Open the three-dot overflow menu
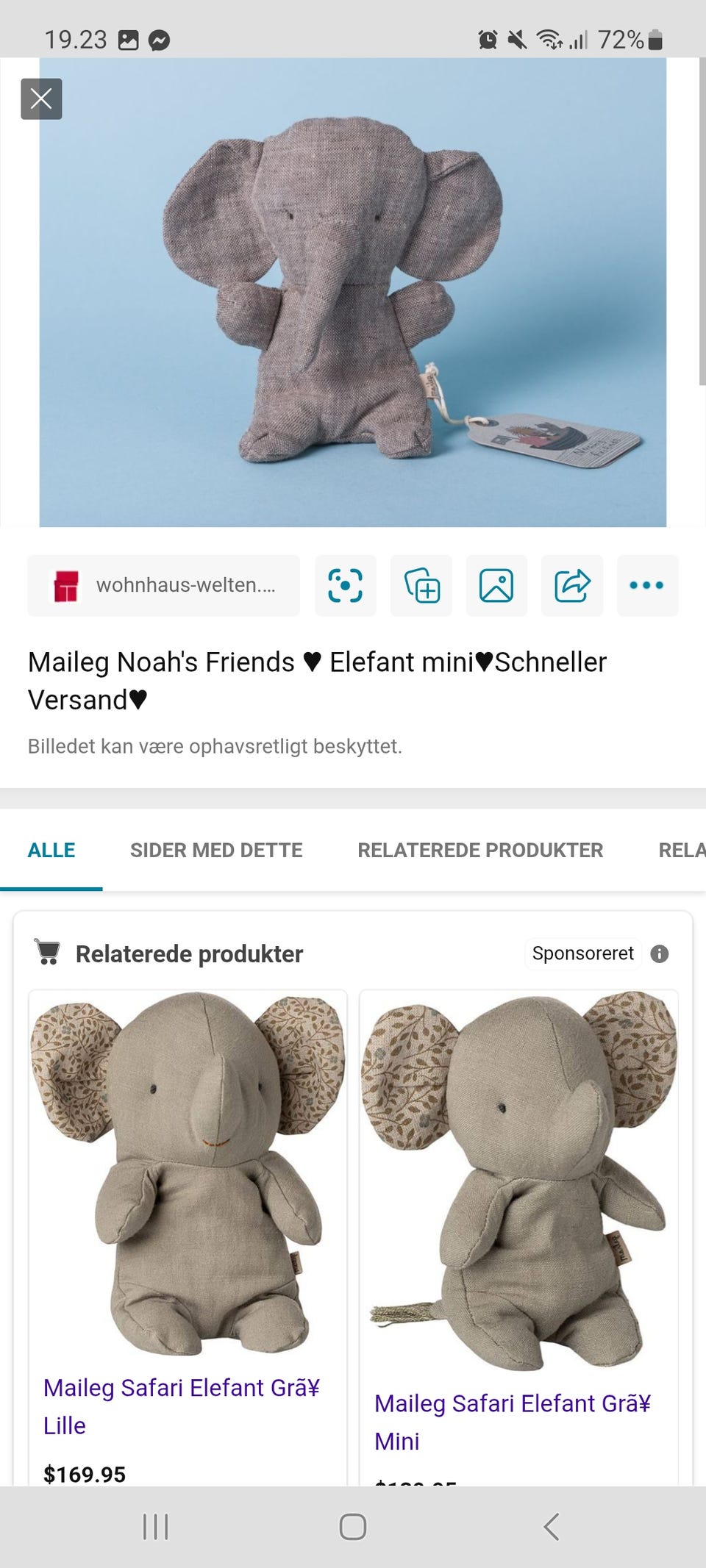Screen dimensions: 706x1568 pos(647,585)
